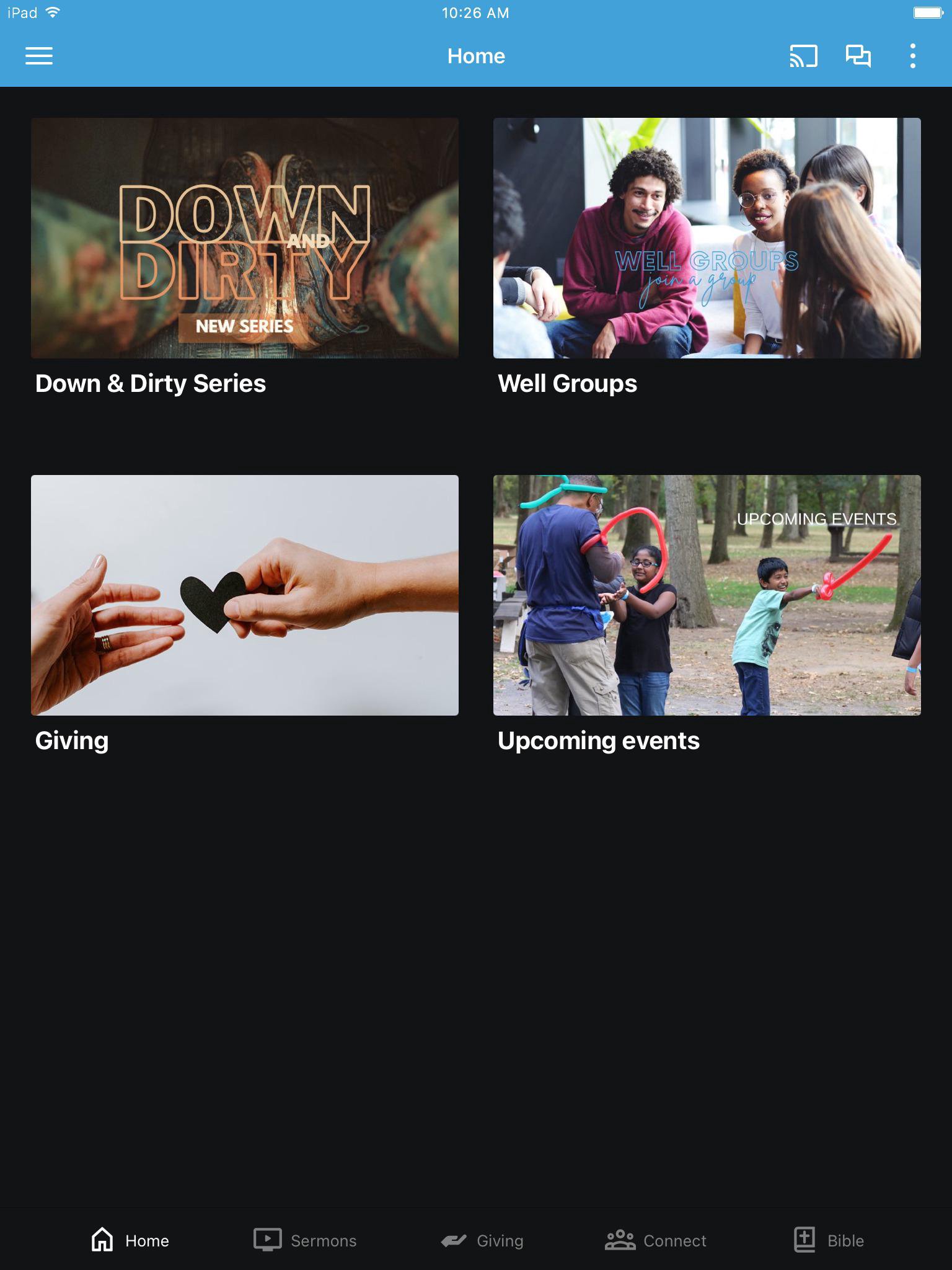Switch to the Sermons tab

(x=305, y=1240)
